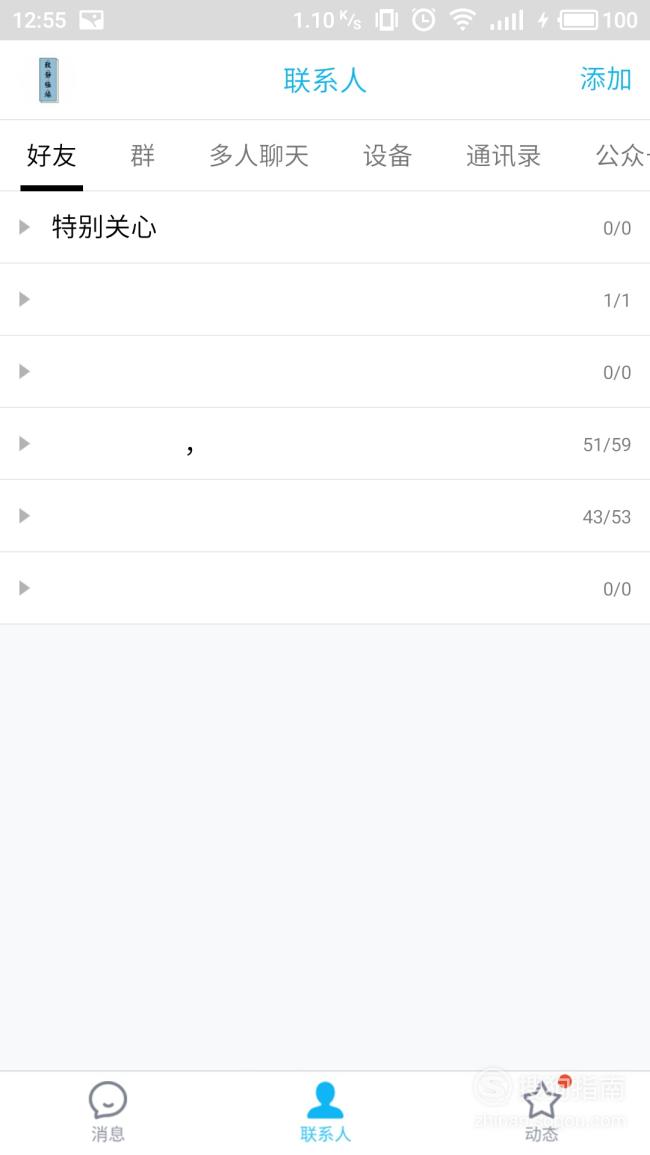The width and height of the screenshot is (650, 1155).
Task: Open the profile avatar in the header
Action: click(49, 80)
